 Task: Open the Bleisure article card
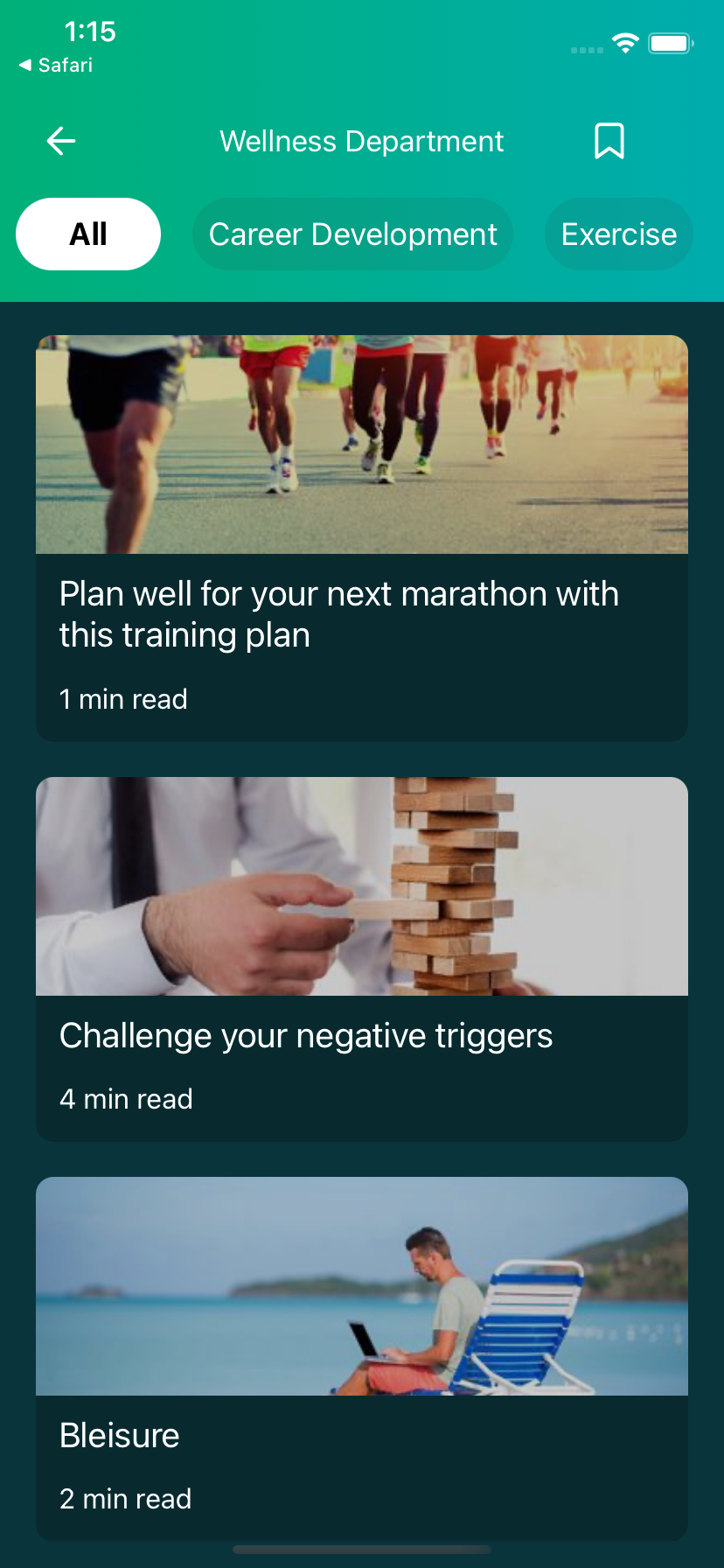[362, 1358]
